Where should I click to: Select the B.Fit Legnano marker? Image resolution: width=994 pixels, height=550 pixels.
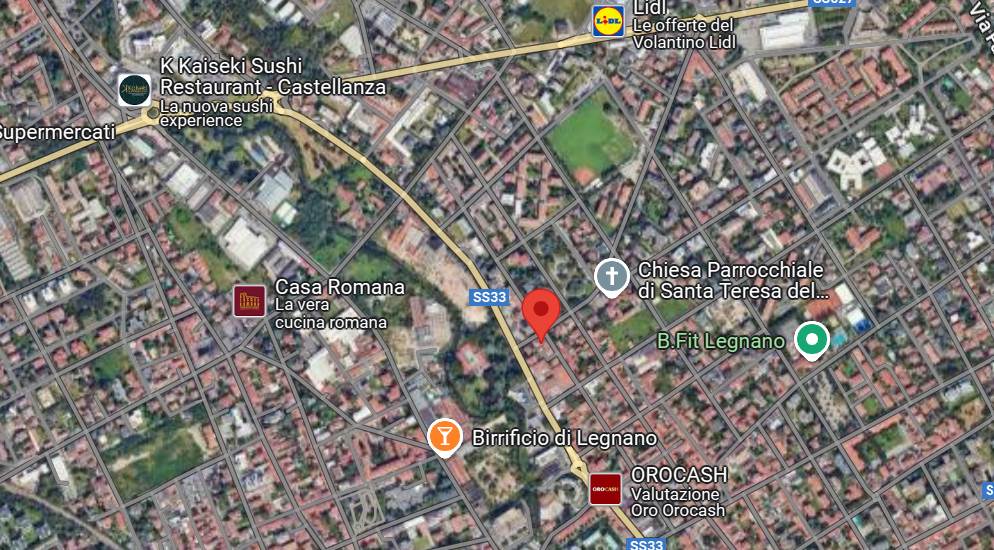point(812,341)
